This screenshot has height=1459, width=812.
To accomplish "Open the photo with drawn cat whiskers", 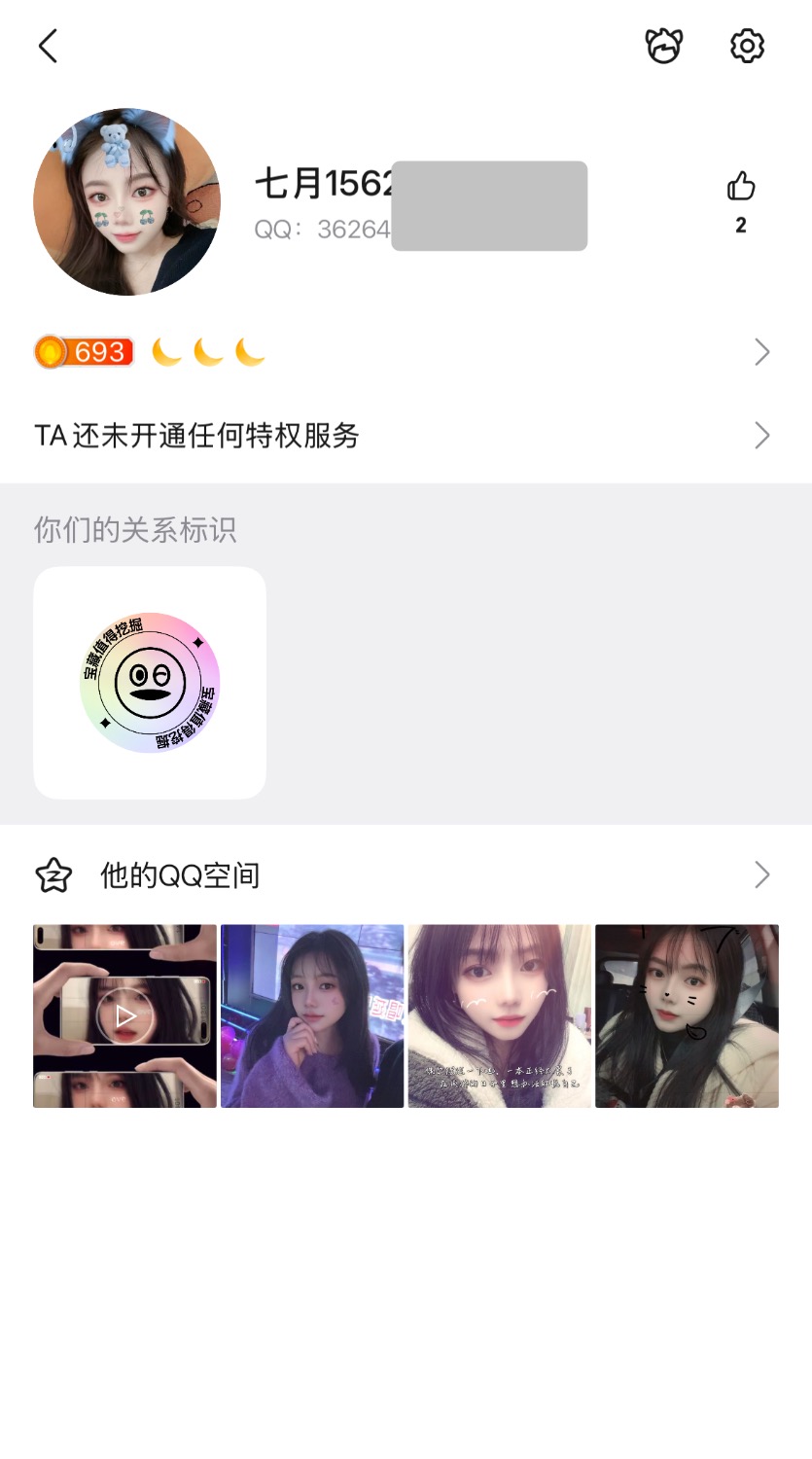I will pyautogui.click(x=687, y=1016).
